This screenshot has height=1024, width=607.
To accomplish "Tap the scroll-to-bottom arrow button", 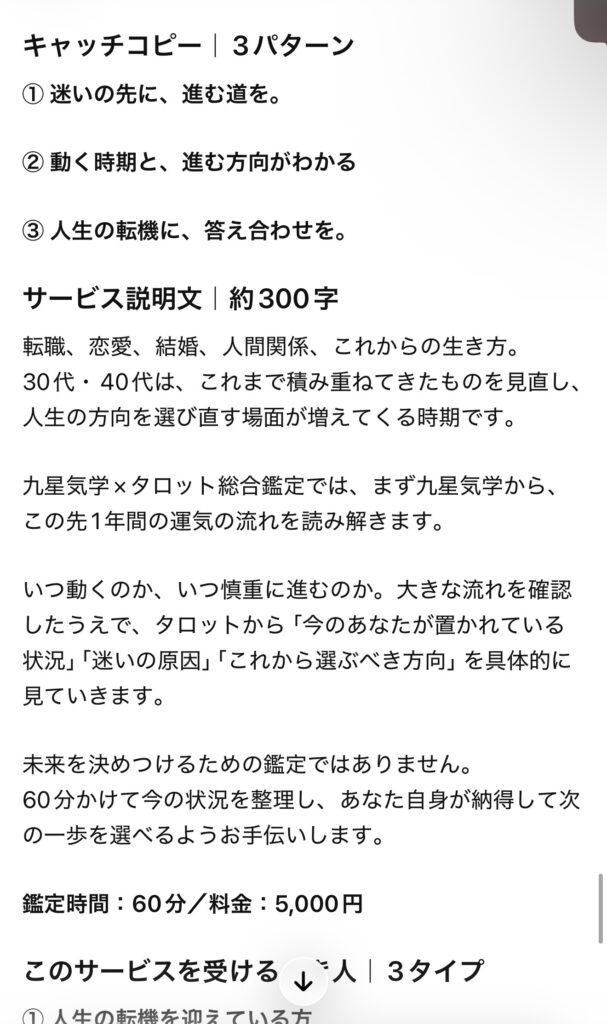I will pyautogui.click(x=303, y=980).
